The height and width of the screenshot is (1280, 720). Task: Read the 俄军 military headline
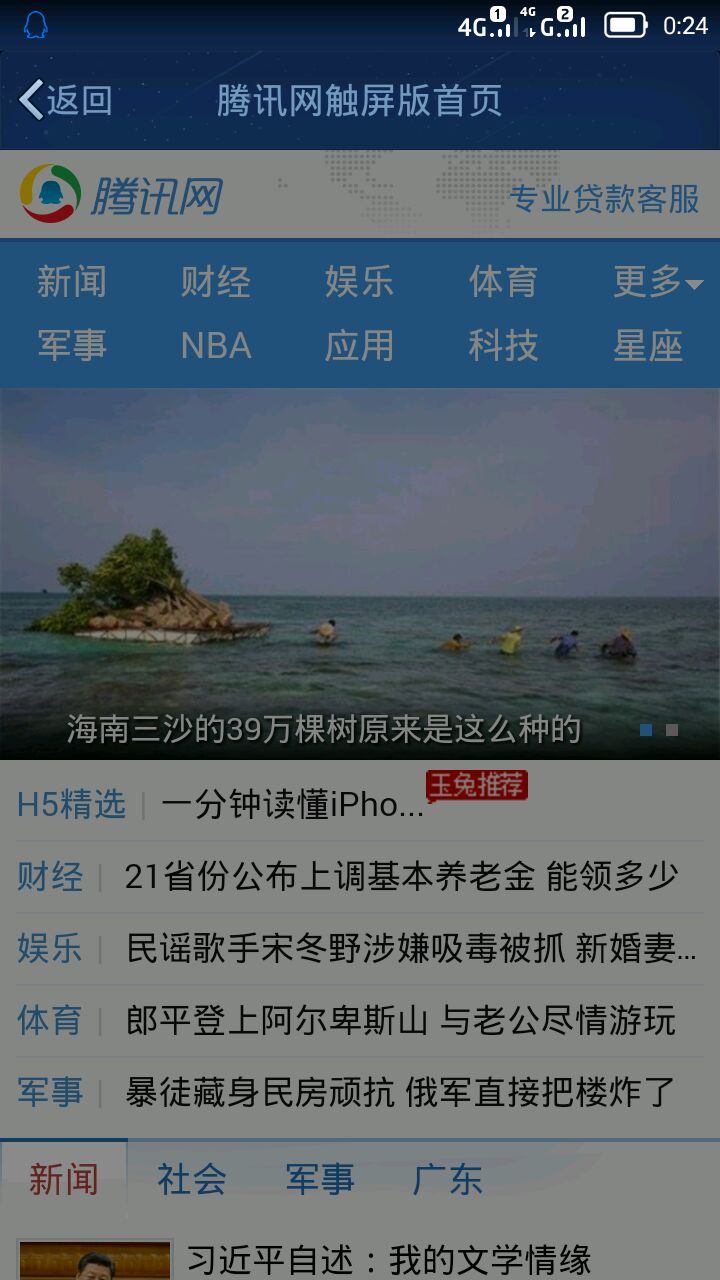tap(401, 1092)
